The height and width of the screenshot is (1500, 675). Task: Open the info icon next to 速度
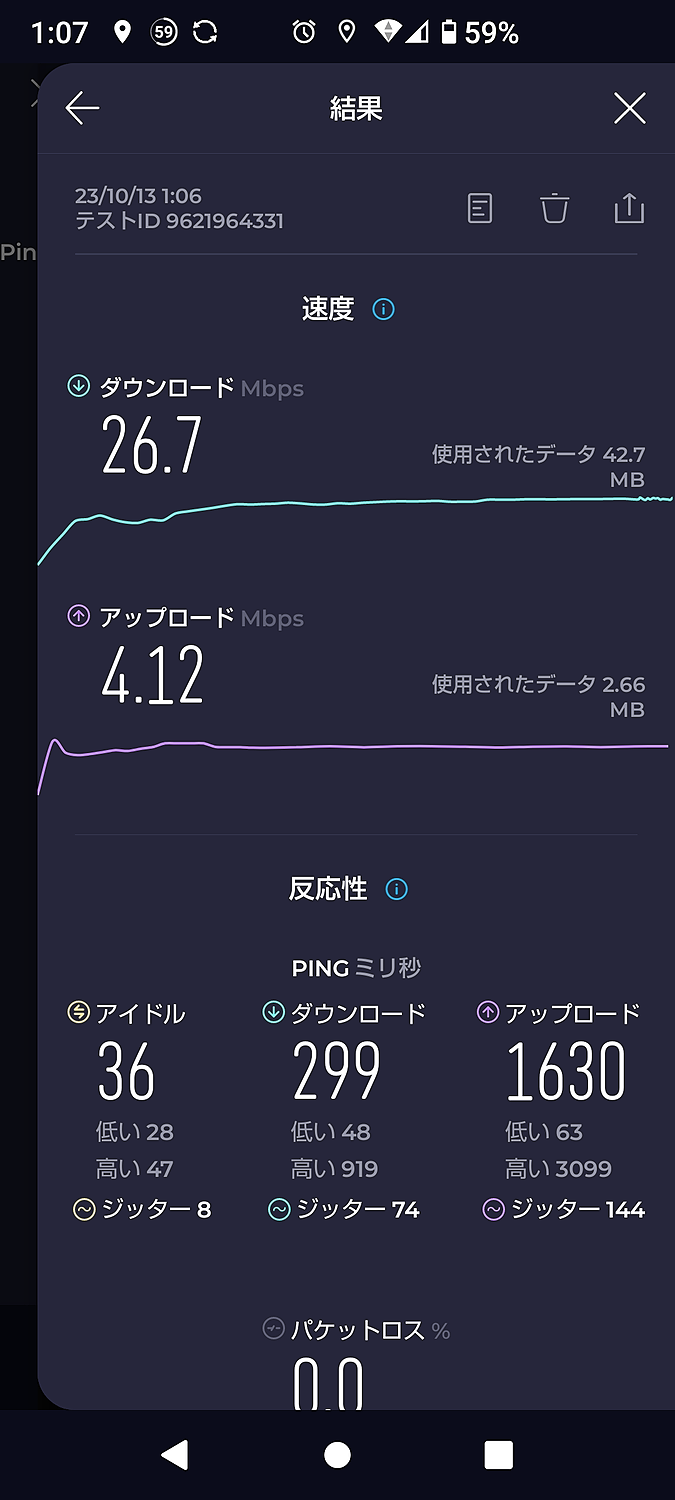tap(383, 309)
